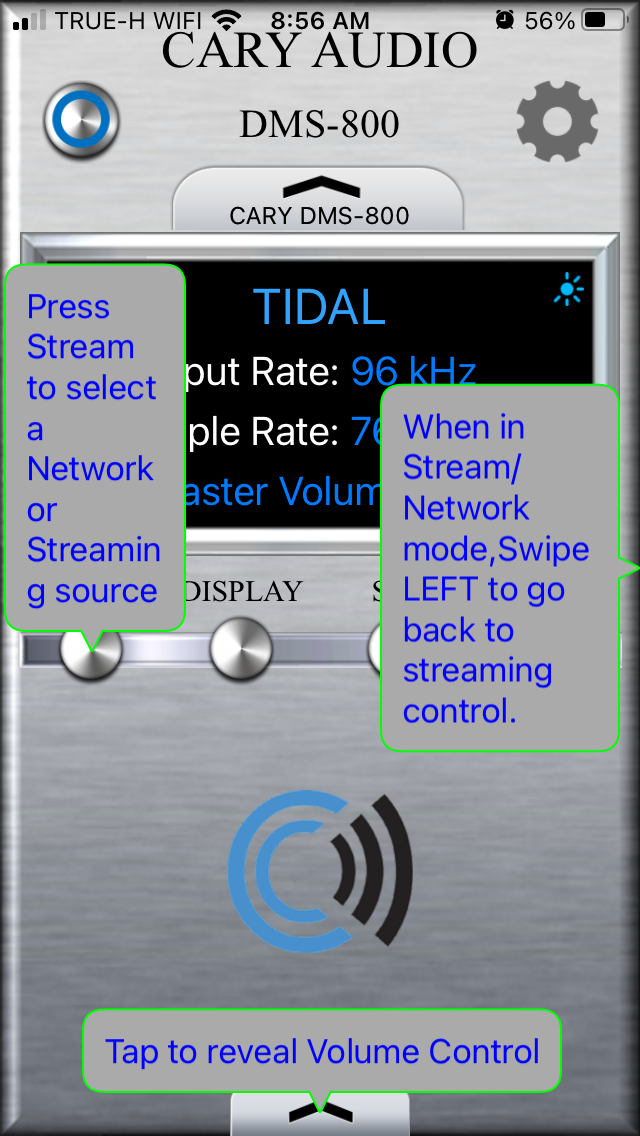Viewport: 640px width, 1136px height.
Task: Tap the Stream knob under the tooltip
Action: pos(91,650)
